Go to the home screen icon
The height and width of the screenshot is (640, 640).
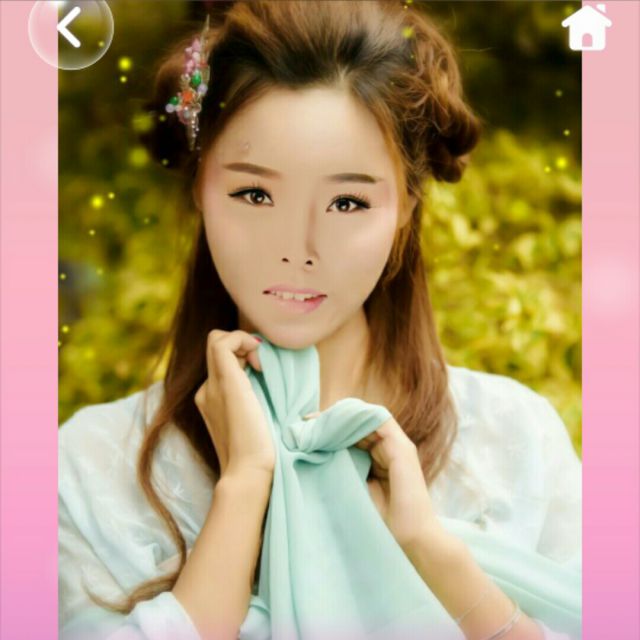click(x=586, y=28)
